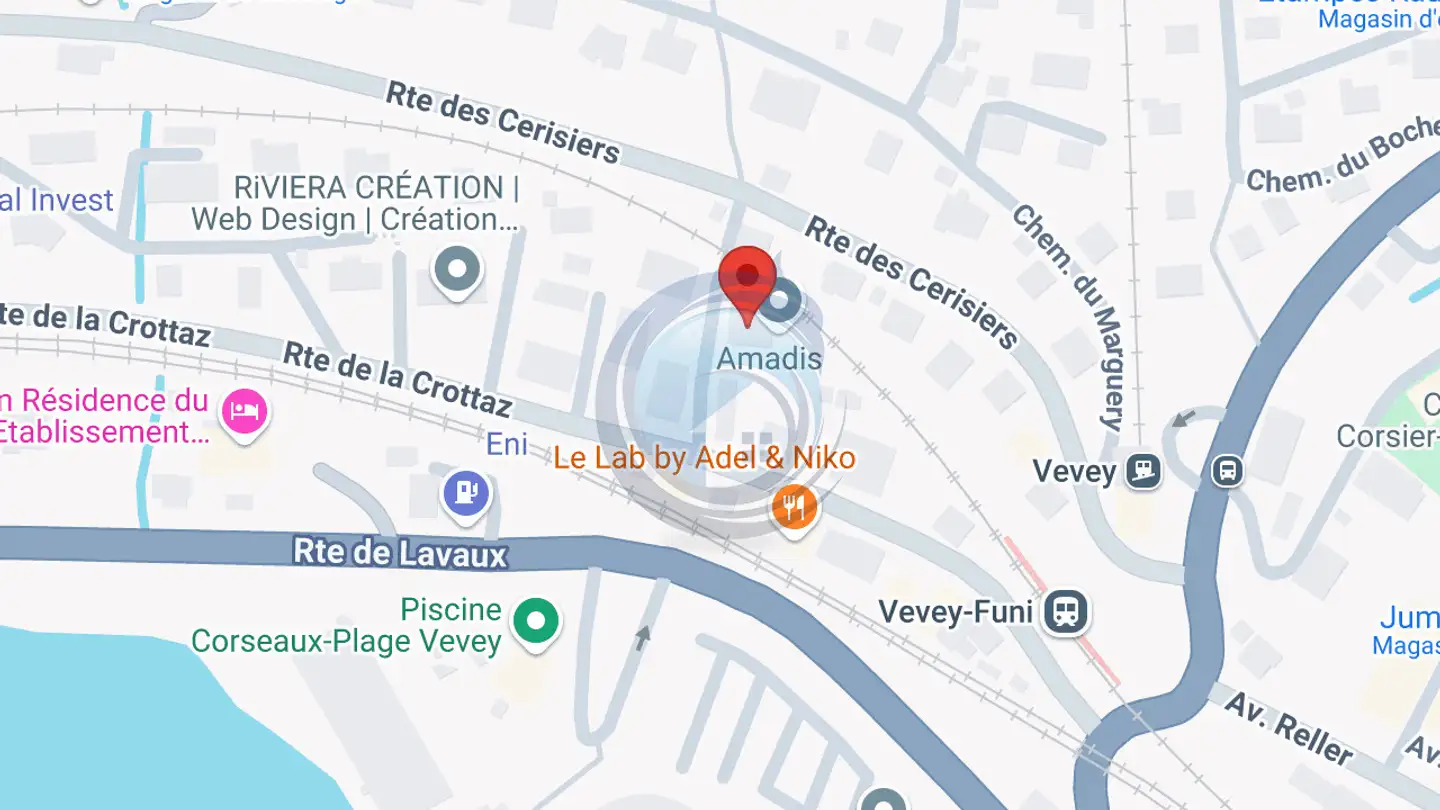Open the Amadis place marker

781,300
